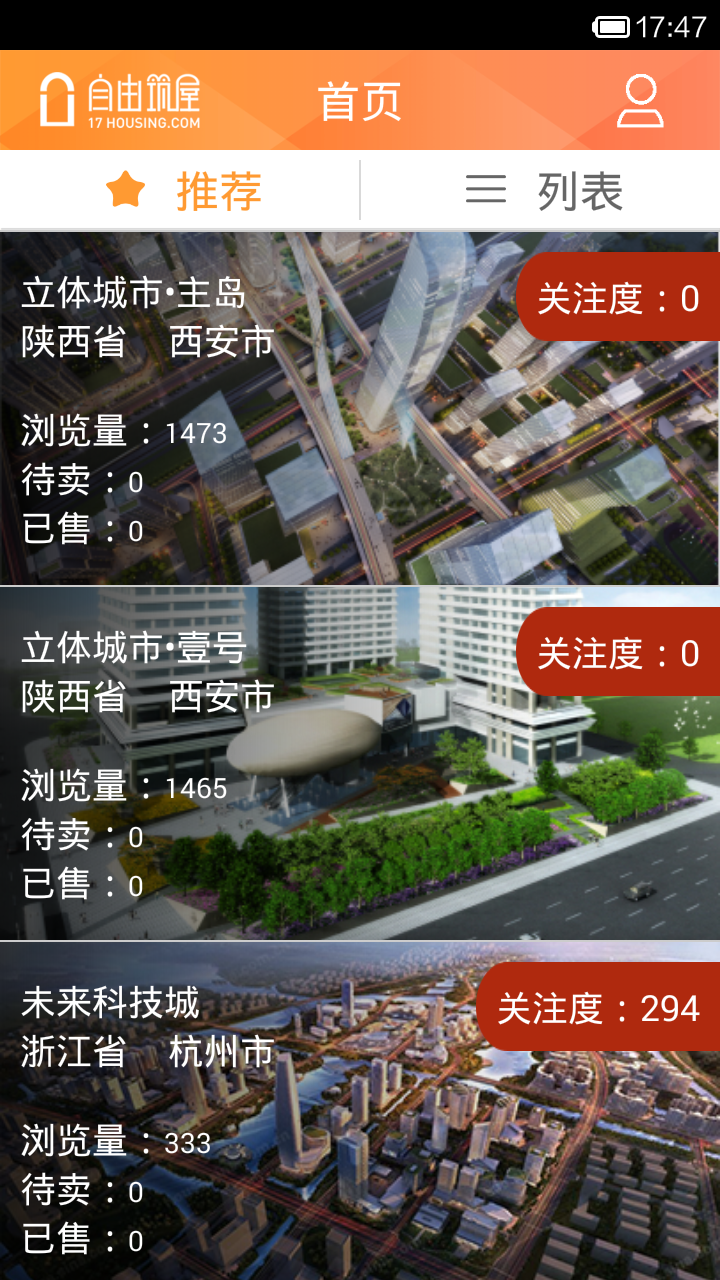Open the user profile icon
Screen dimensions: 720x1280
click(x=640, y=101)
